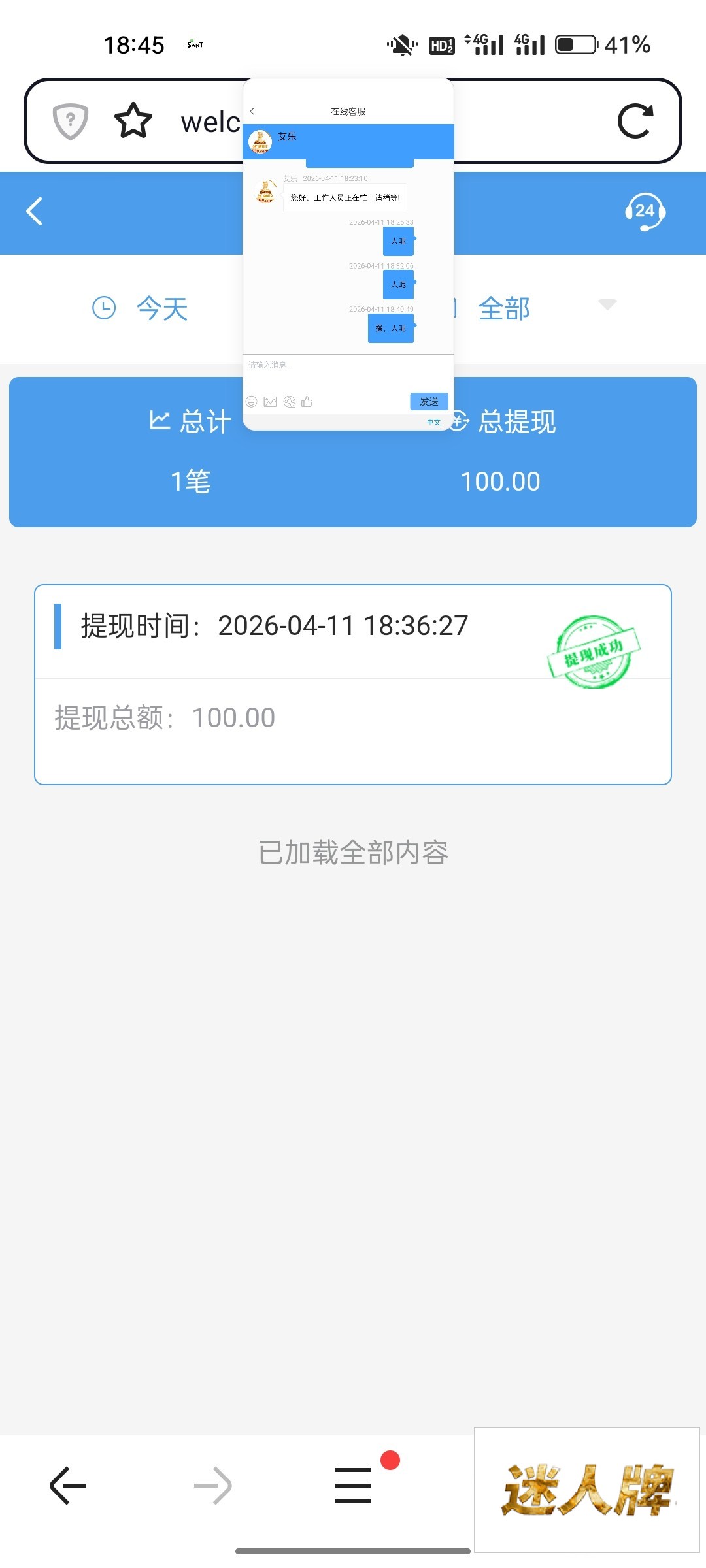
Task: Reload the current web page
Action: pos(635,121)
